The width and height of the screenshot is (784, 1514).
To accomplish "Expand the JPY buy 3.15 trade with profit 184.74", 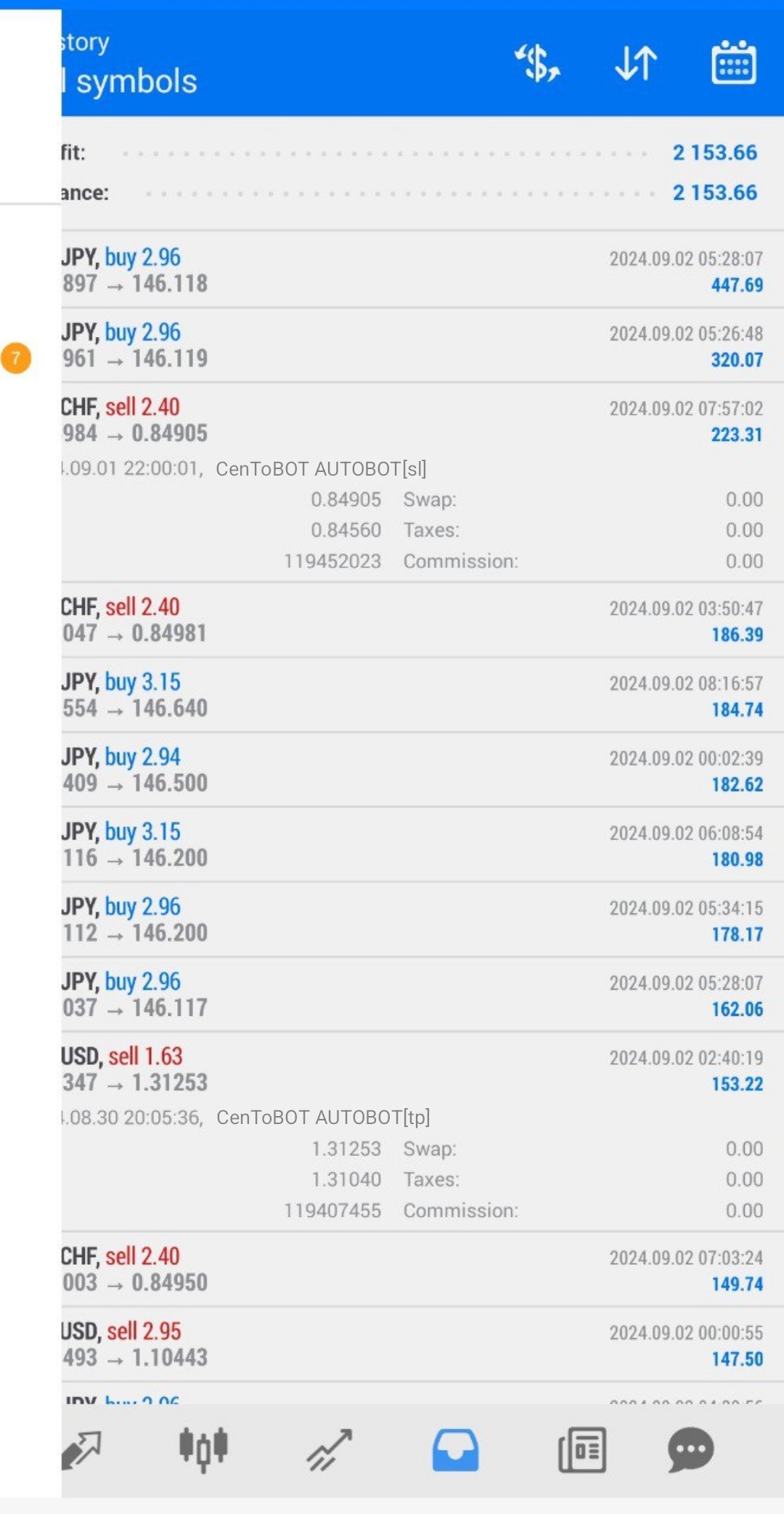I will pos(422,695).
